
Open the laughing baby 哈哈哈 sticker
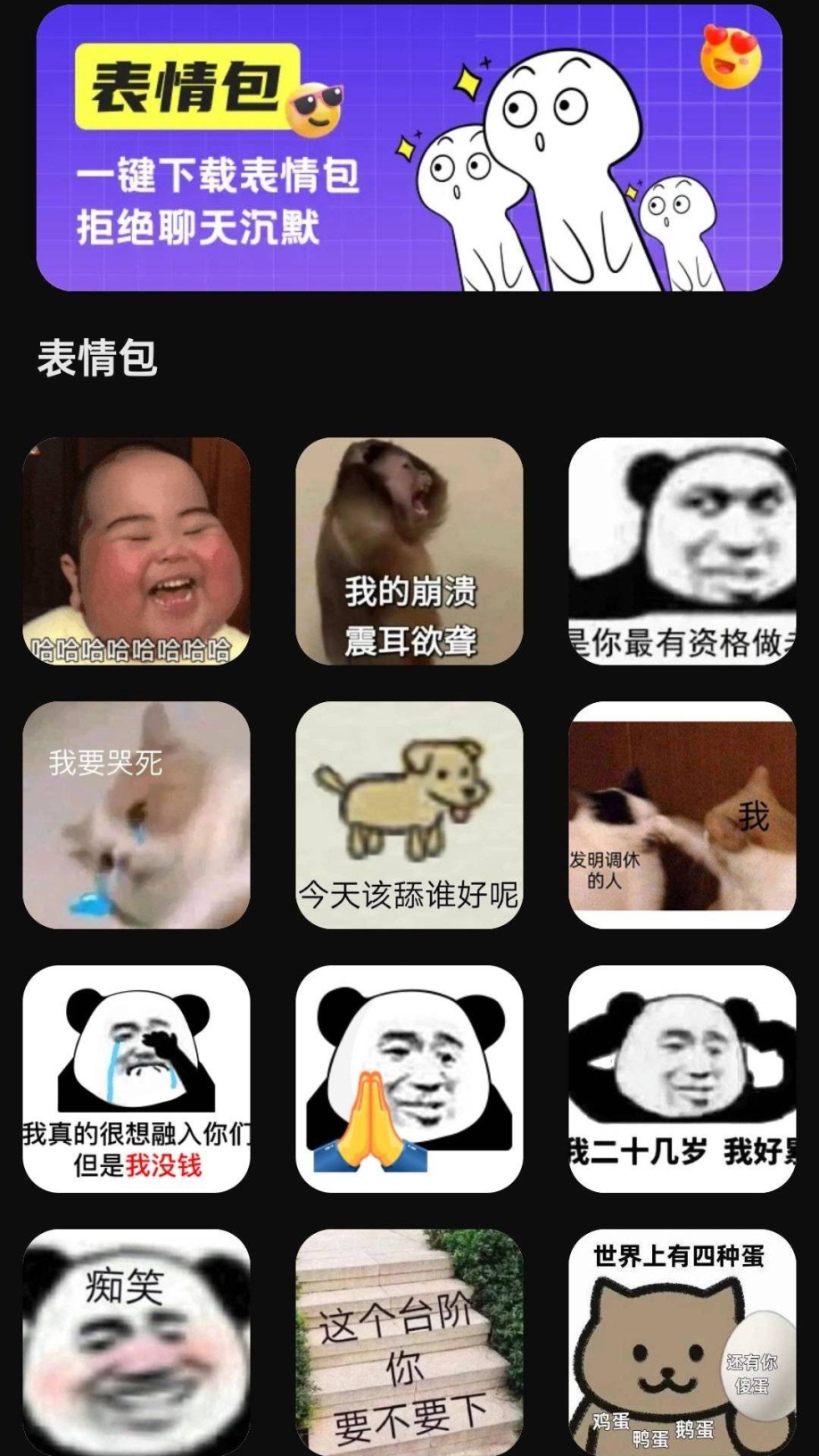pyautogui.click(x=136, y=550)
